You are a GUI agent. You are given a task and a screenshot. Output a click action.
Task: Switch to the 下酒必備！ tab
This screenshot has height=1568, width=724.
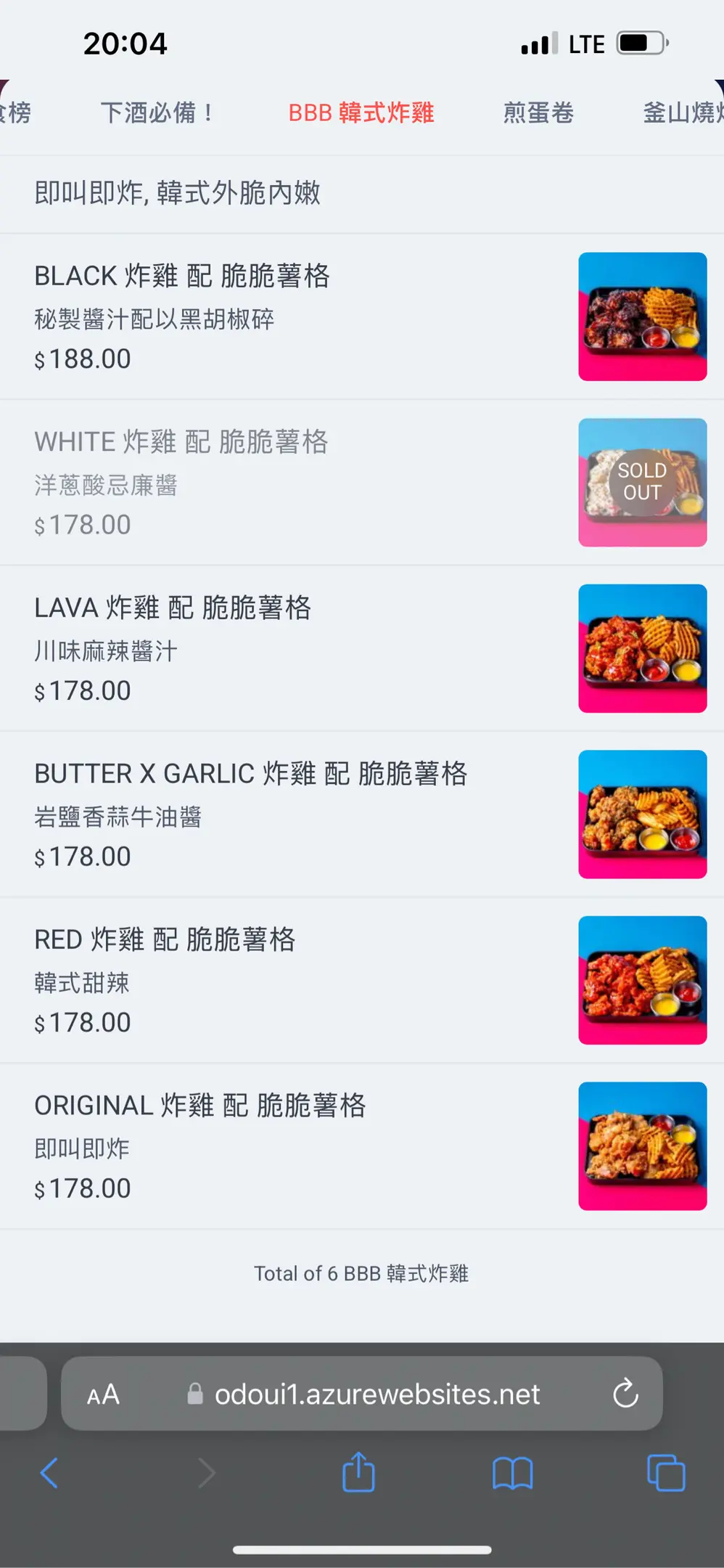click(157, 113)
